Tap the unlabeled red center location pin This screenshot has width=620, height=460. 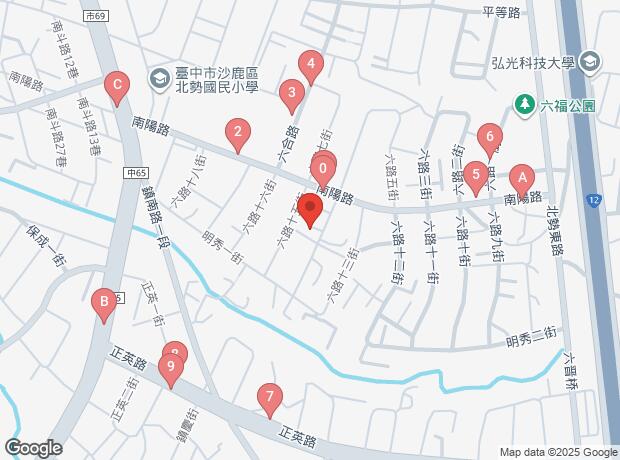(x=310, y=210)
